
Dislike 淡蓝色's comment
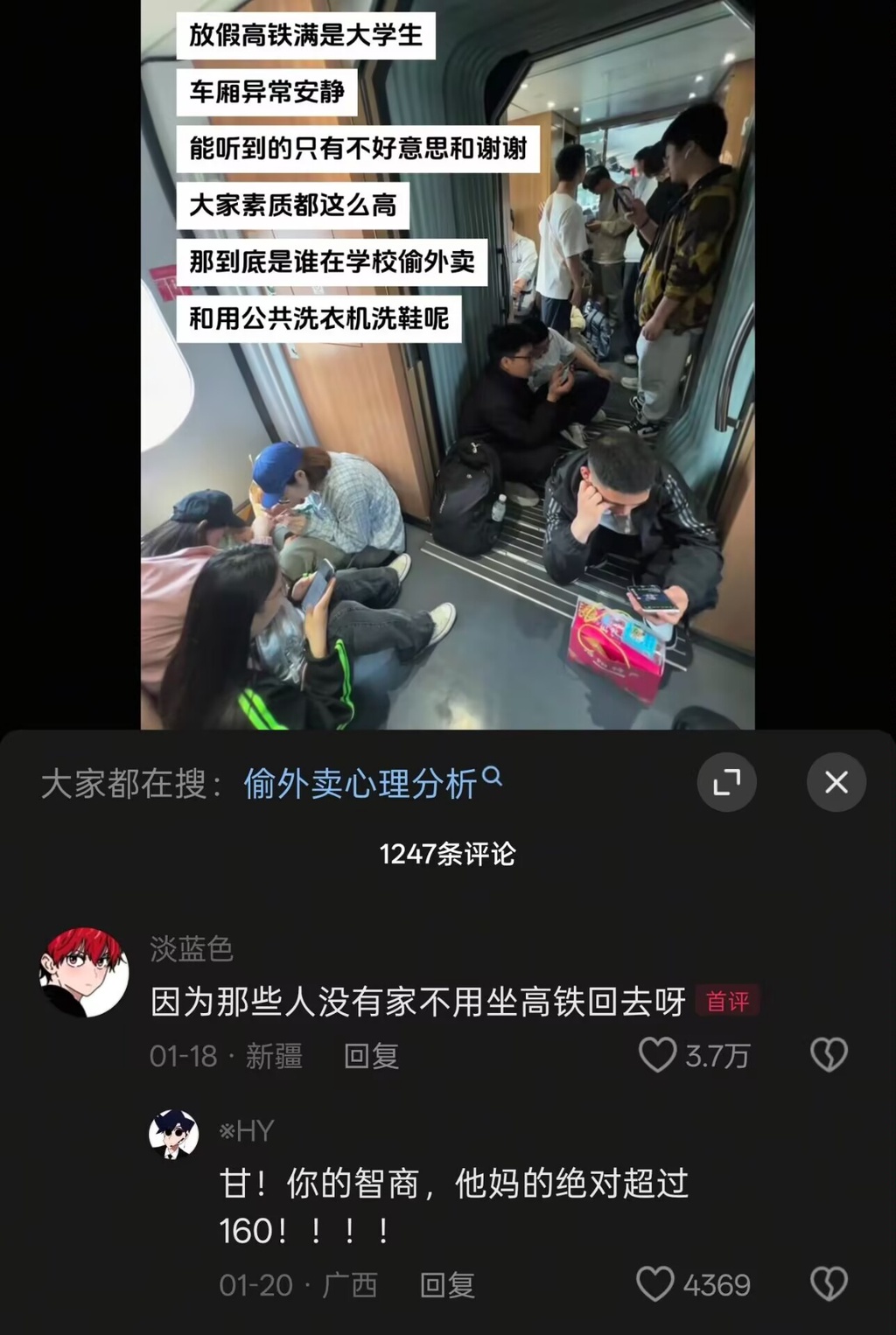(x=829, y=1055)
